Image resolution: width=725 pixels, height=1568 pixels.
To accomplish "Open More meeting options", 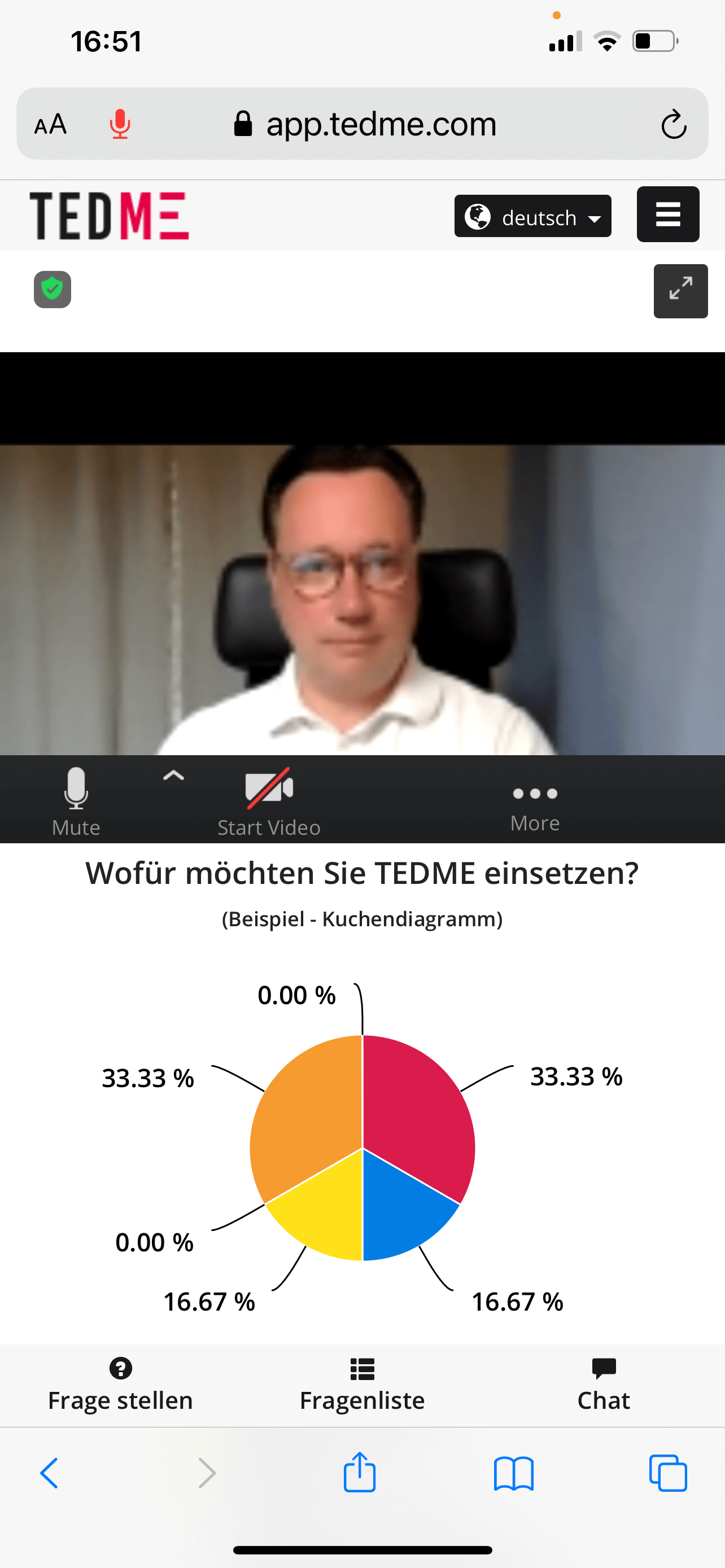I will [535, 805].
